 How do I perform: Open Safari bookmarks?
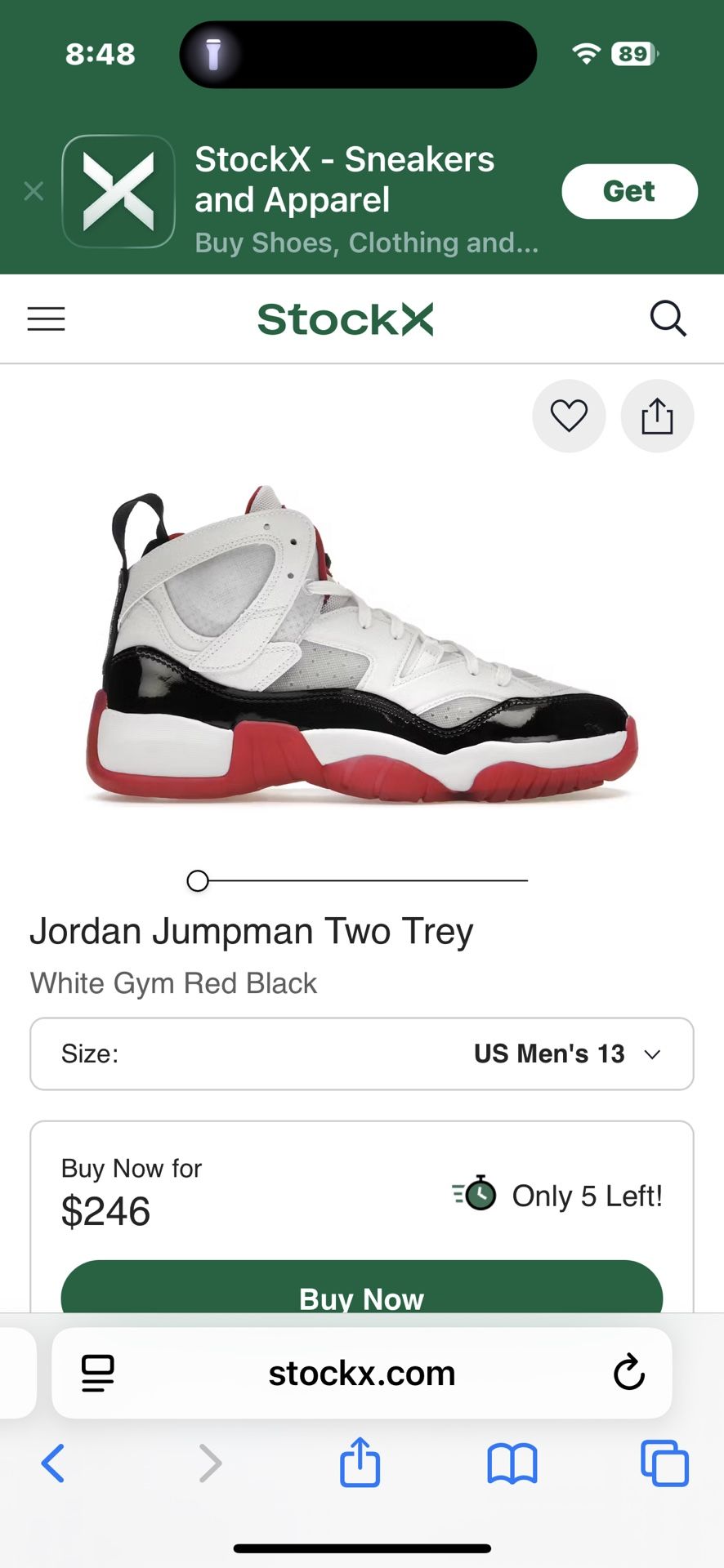pos(511,1464)
